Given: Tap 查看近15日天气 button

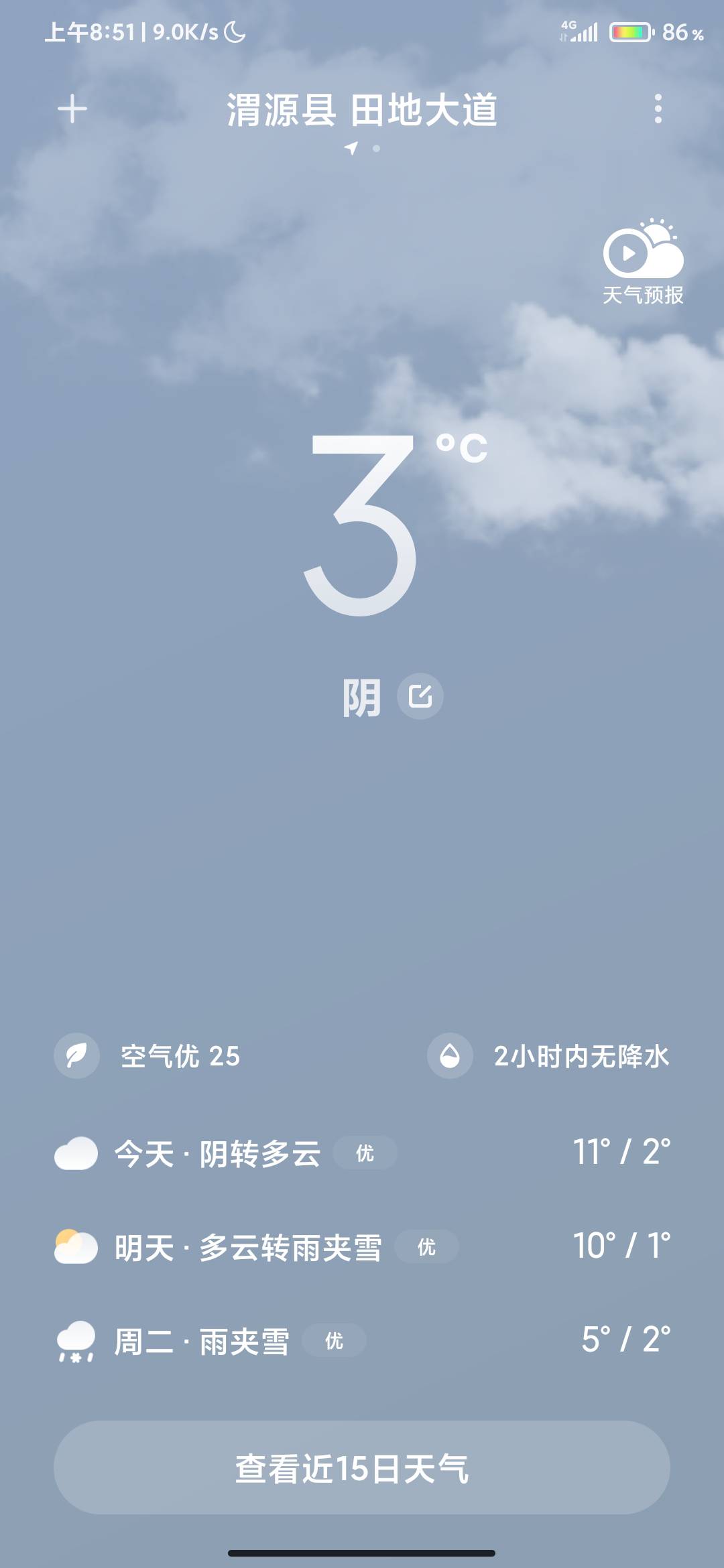Looking at the screenshot, I should (362, 1467).
